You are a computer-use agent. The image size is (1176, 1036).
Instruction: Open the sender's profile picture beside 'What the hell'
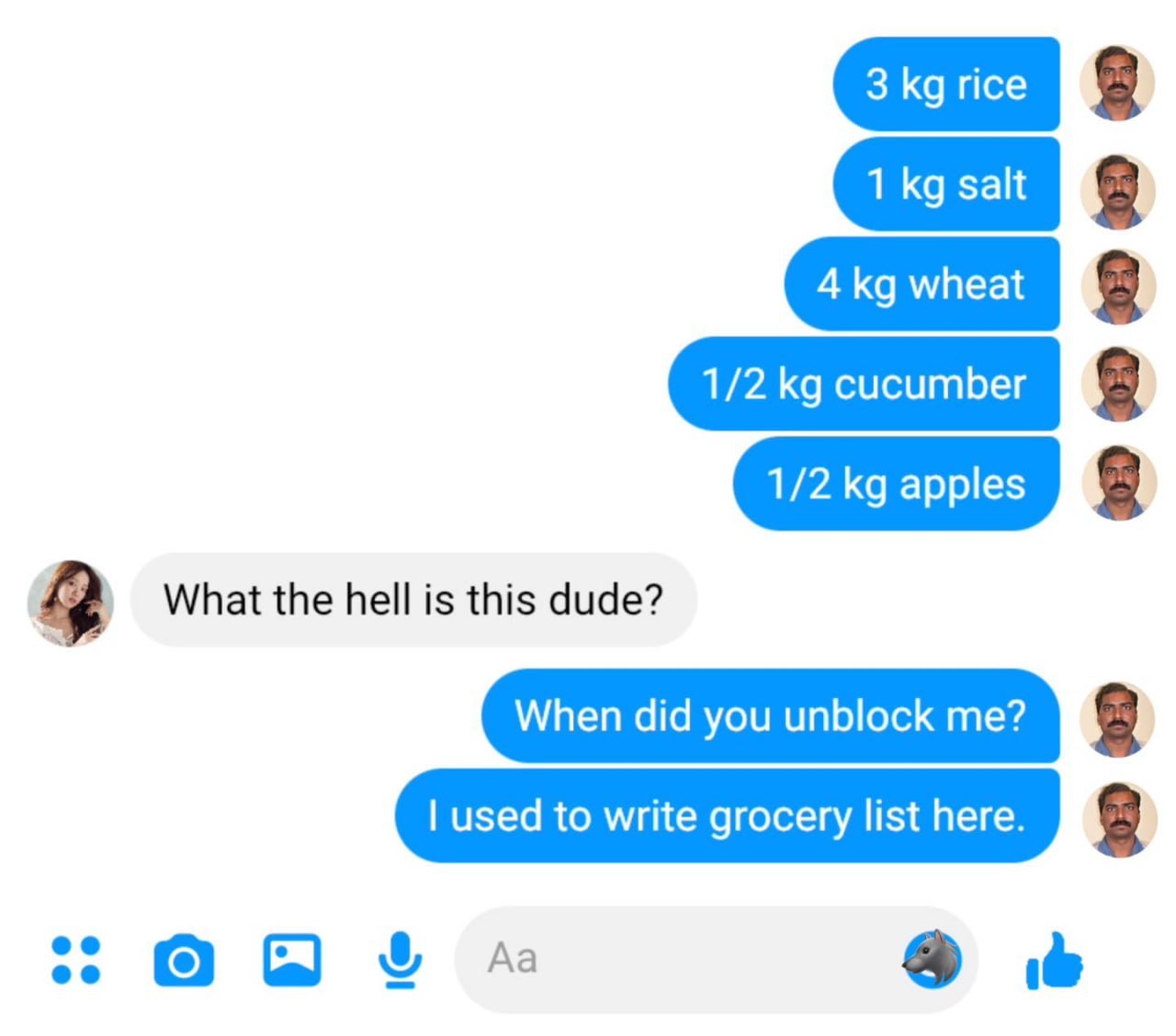(x=71, y=603)
